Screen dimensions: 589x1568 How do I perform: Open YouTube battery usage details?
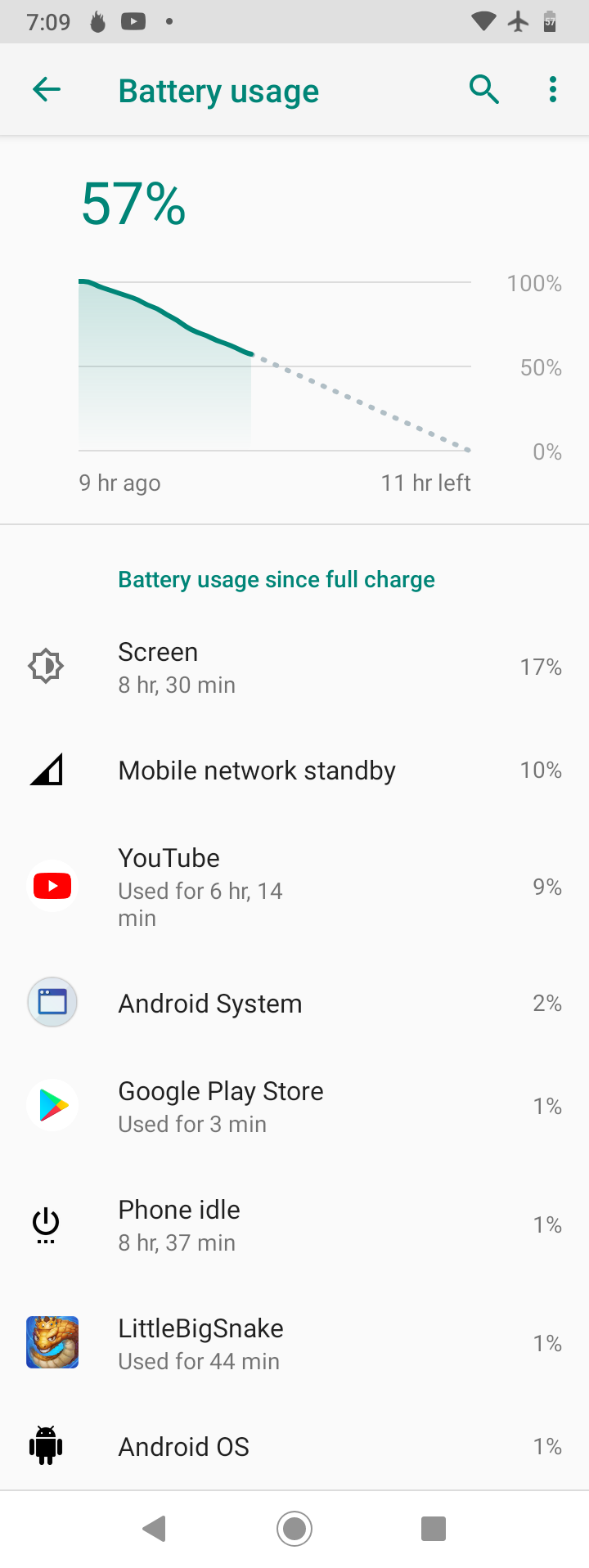tap(294, 887)
